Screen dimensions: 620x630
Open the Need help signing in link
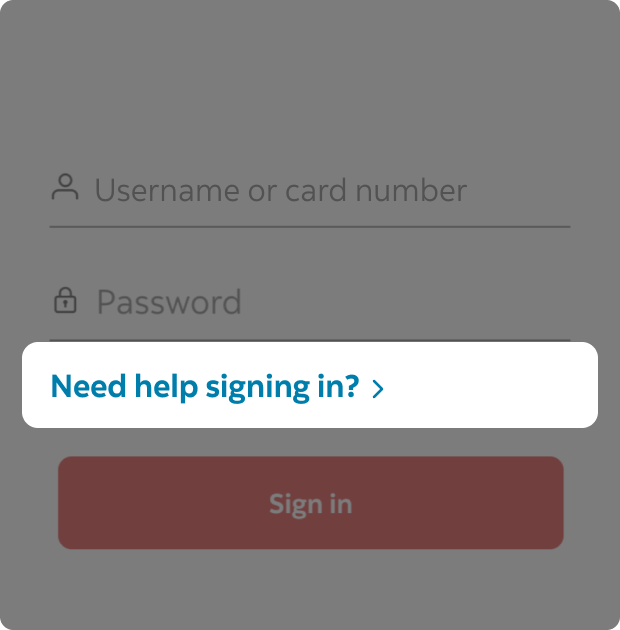tap(216, 386)
